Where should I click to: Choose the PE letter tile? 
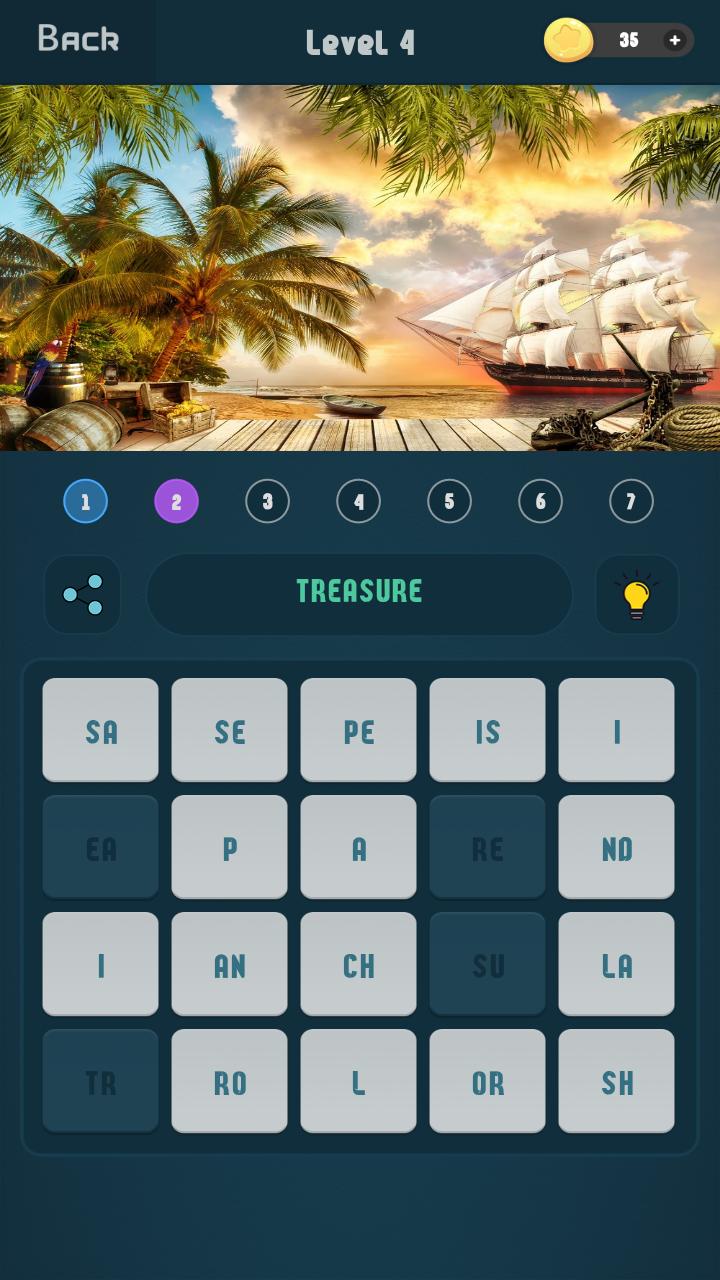click(x=358, y=730)
